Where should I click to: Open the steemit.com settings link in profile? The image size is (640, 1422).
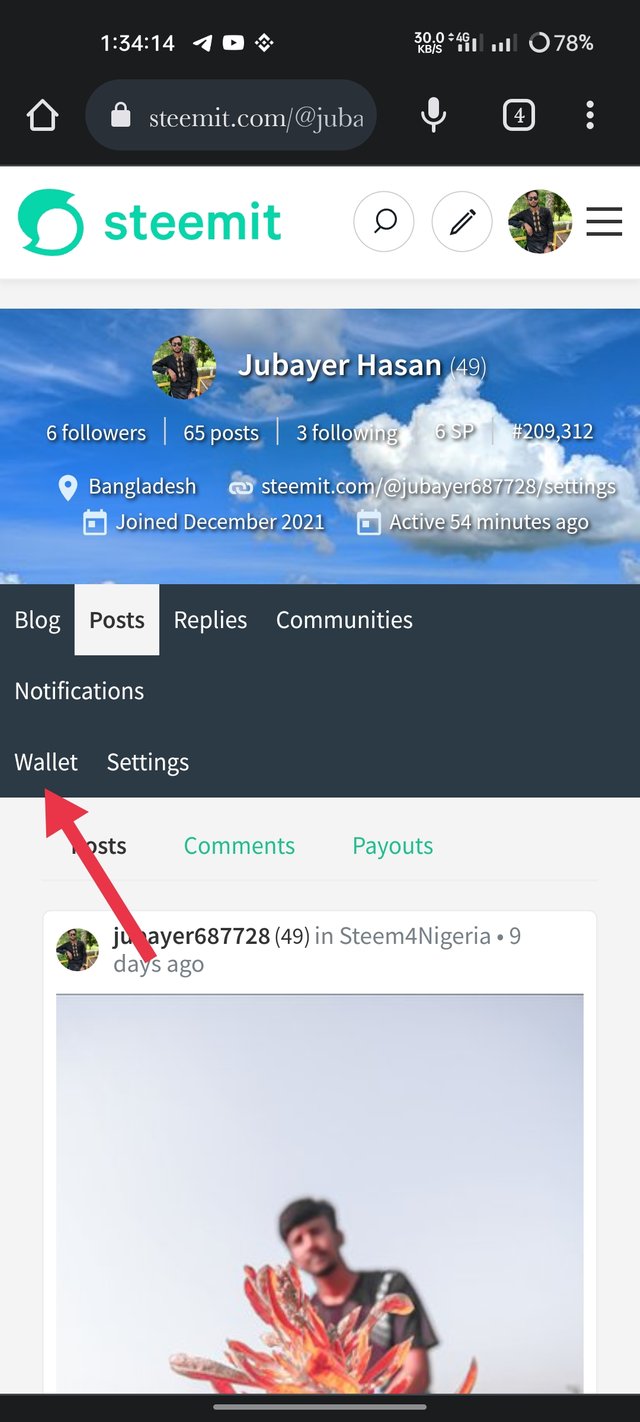437,487
